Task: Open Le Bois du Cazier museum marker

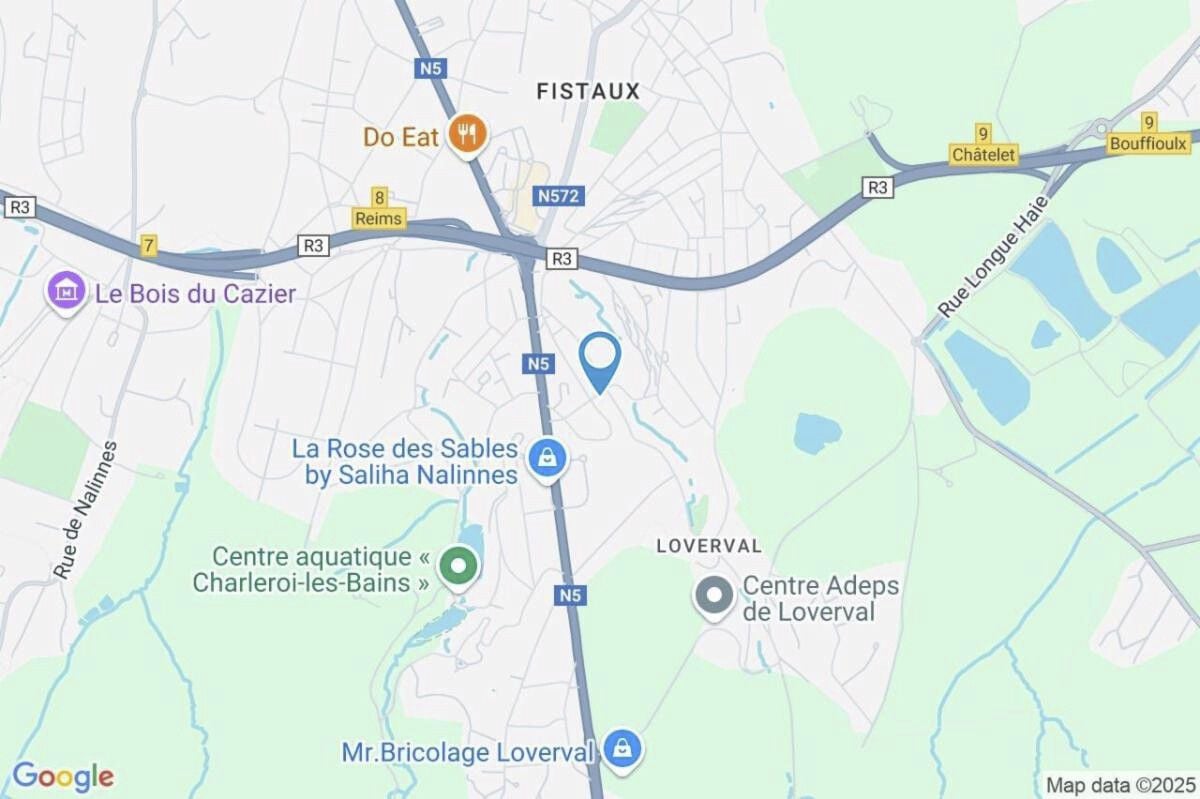Action: point(67,292)
